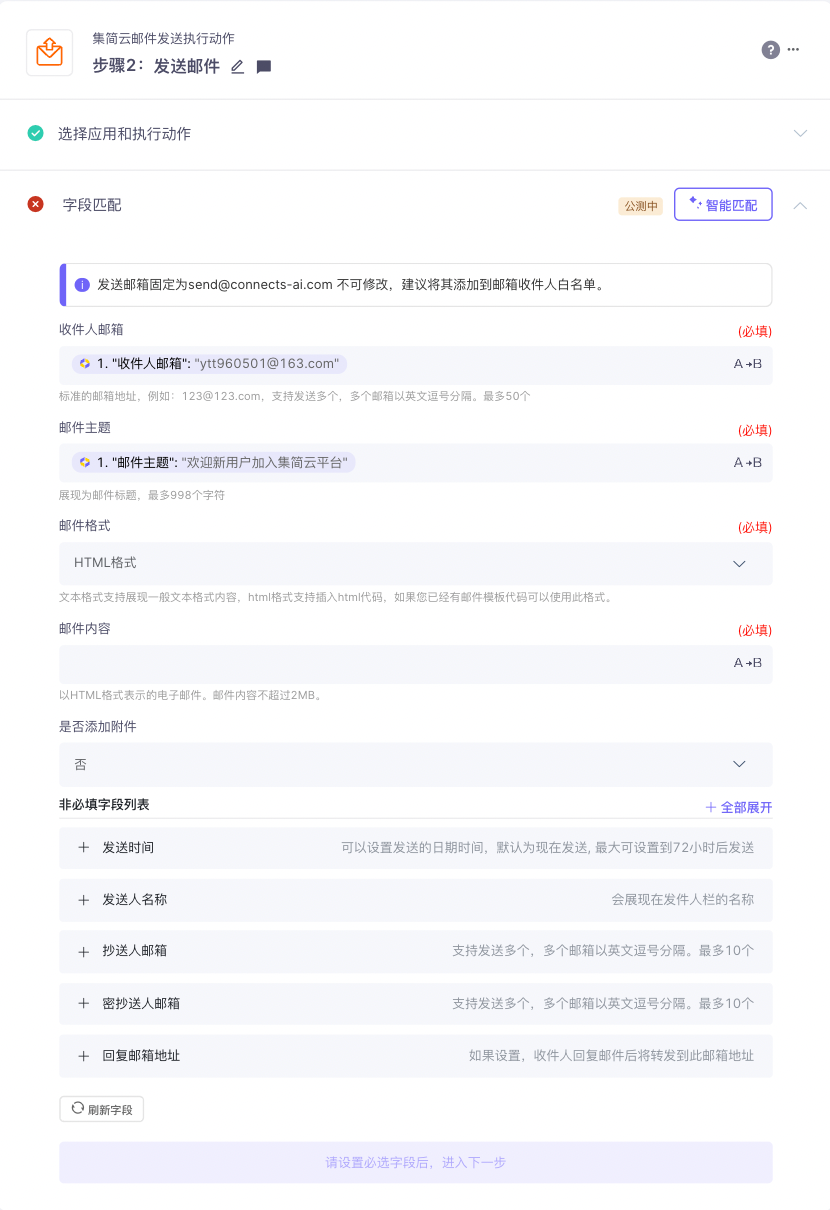Open the three-dot more options menu
Viewport: 830px width, 1210px height.
(x=794, y=49)
